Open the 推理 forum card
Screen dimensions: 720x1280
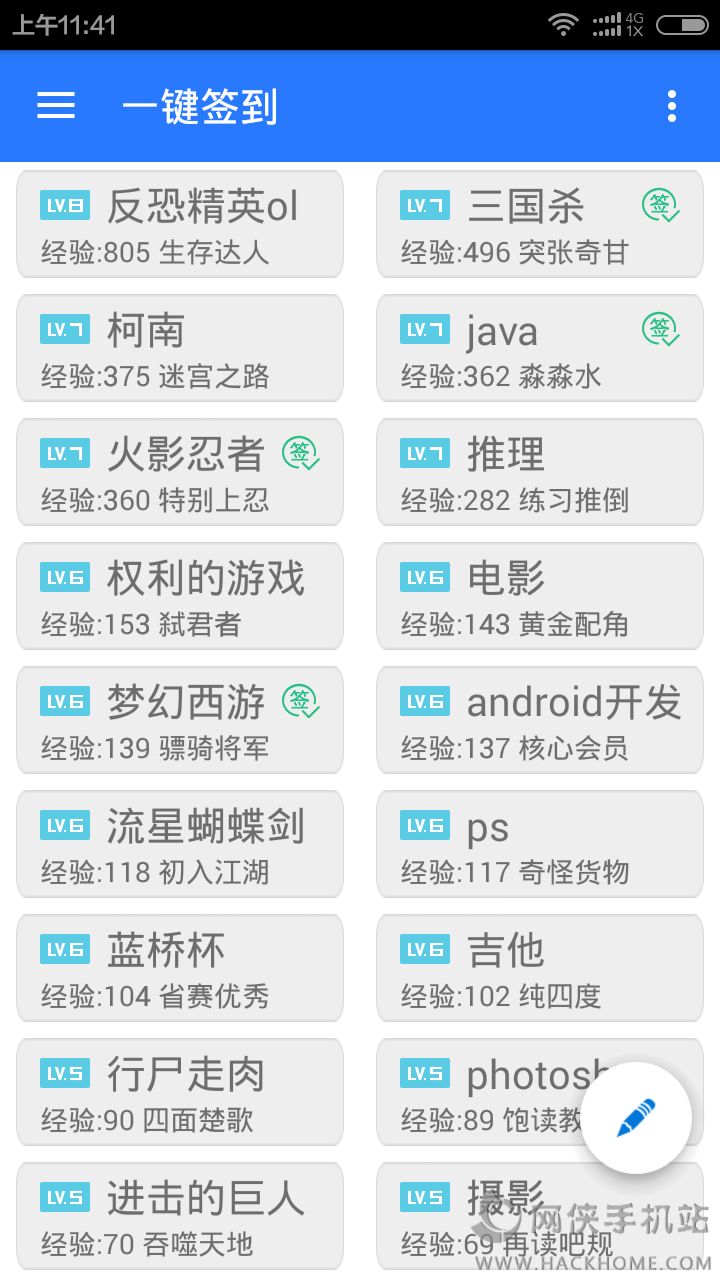click(540, 472)
